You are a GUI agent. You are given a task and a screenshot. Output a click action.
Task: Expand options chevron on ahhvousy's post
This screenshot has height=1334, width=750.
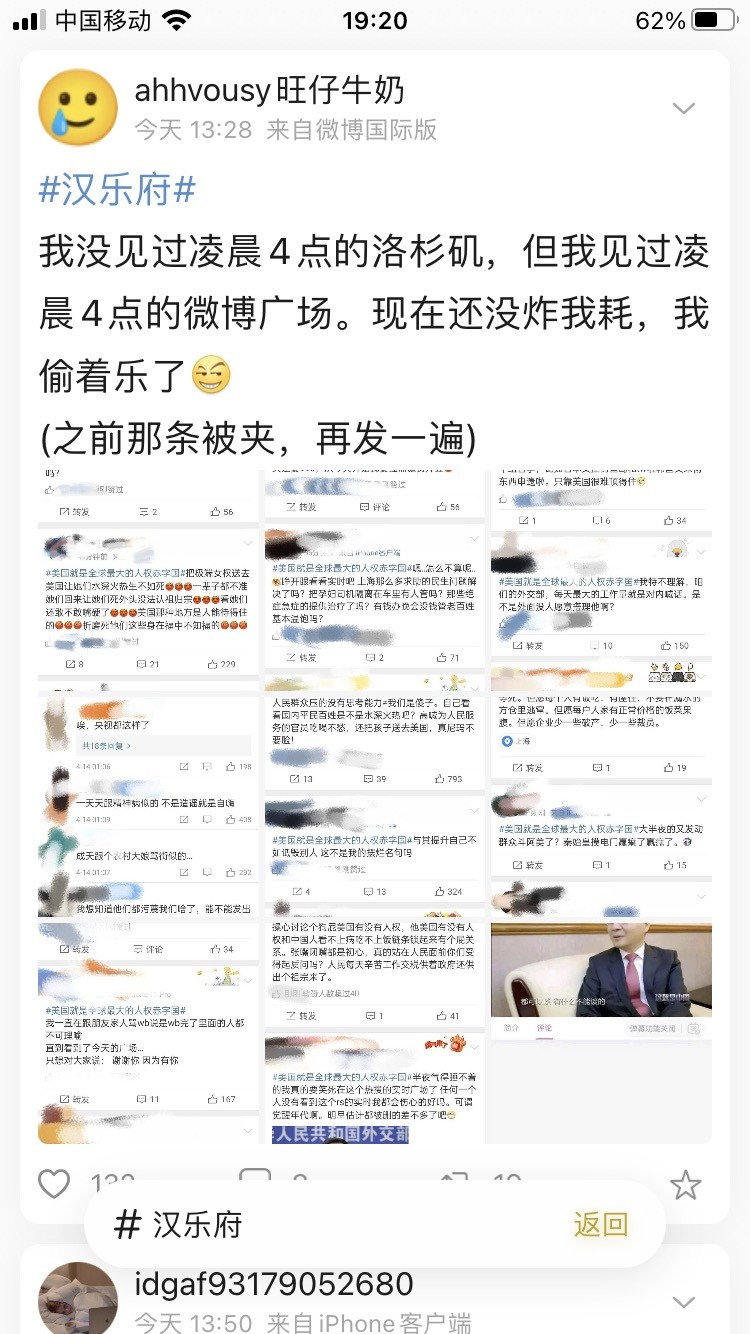tap(684, 108)
